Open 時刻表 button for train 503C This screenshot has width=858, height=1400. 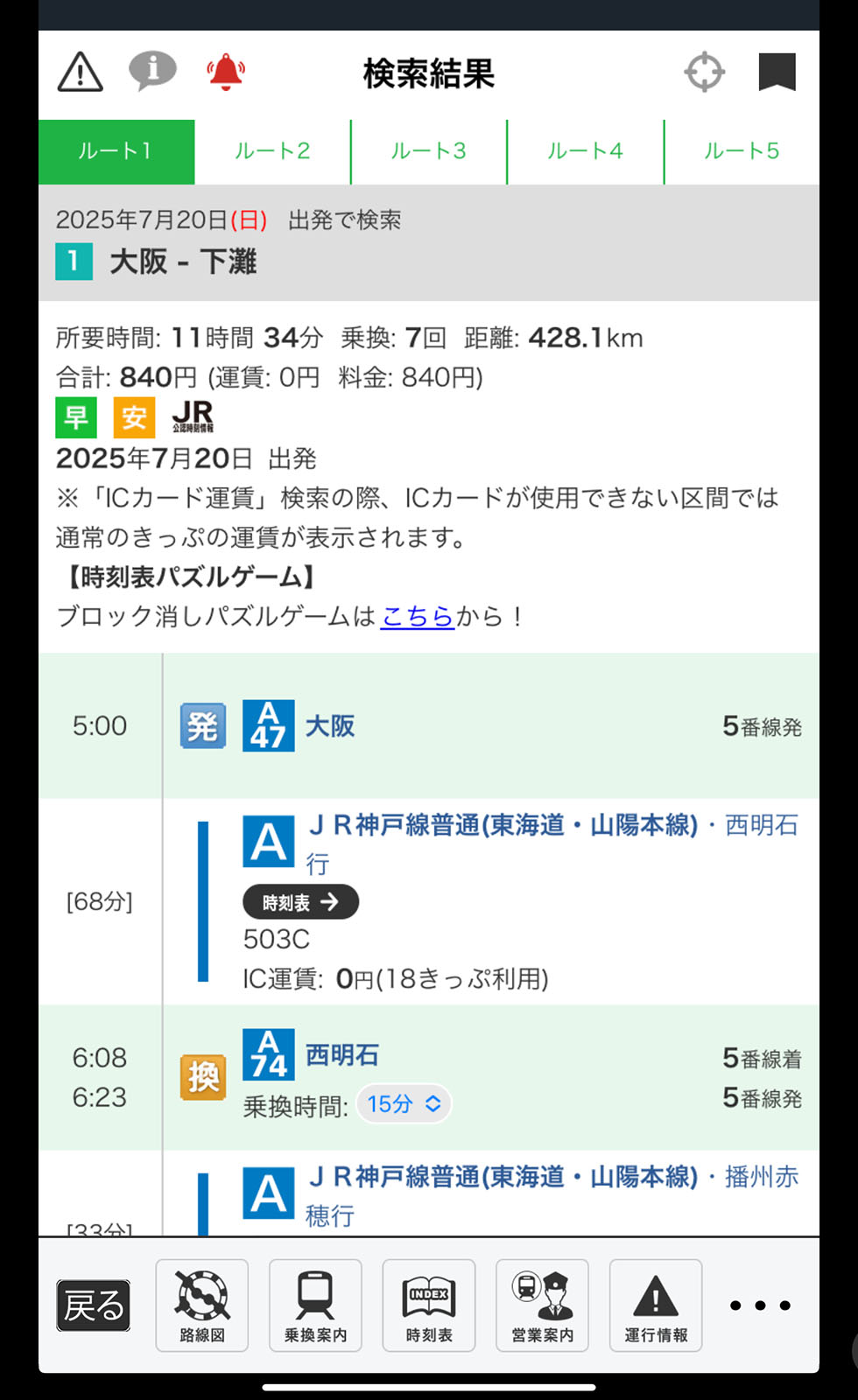(x=300, y=902)
